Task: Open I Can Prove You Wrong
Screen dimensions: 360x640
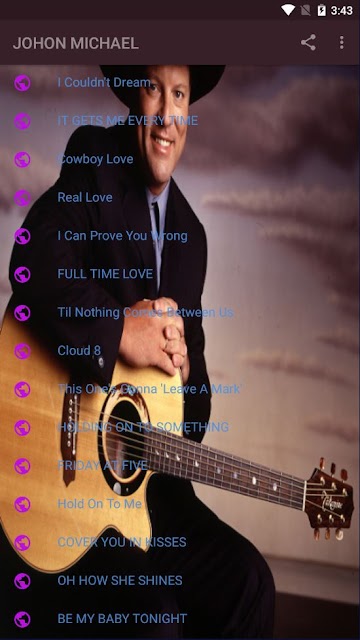Action: 180,236
